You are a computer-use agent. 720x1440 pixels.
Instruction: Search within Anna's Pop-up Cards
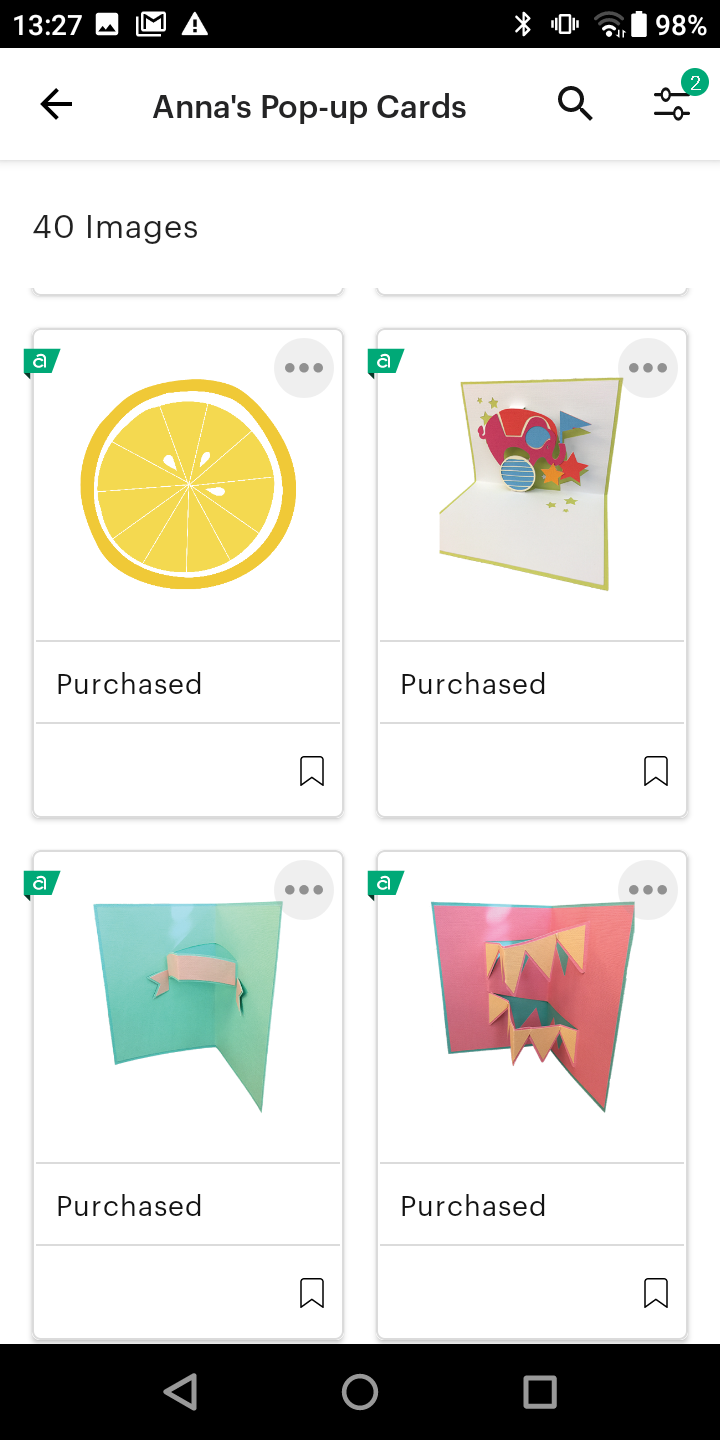tap(575, 104)
